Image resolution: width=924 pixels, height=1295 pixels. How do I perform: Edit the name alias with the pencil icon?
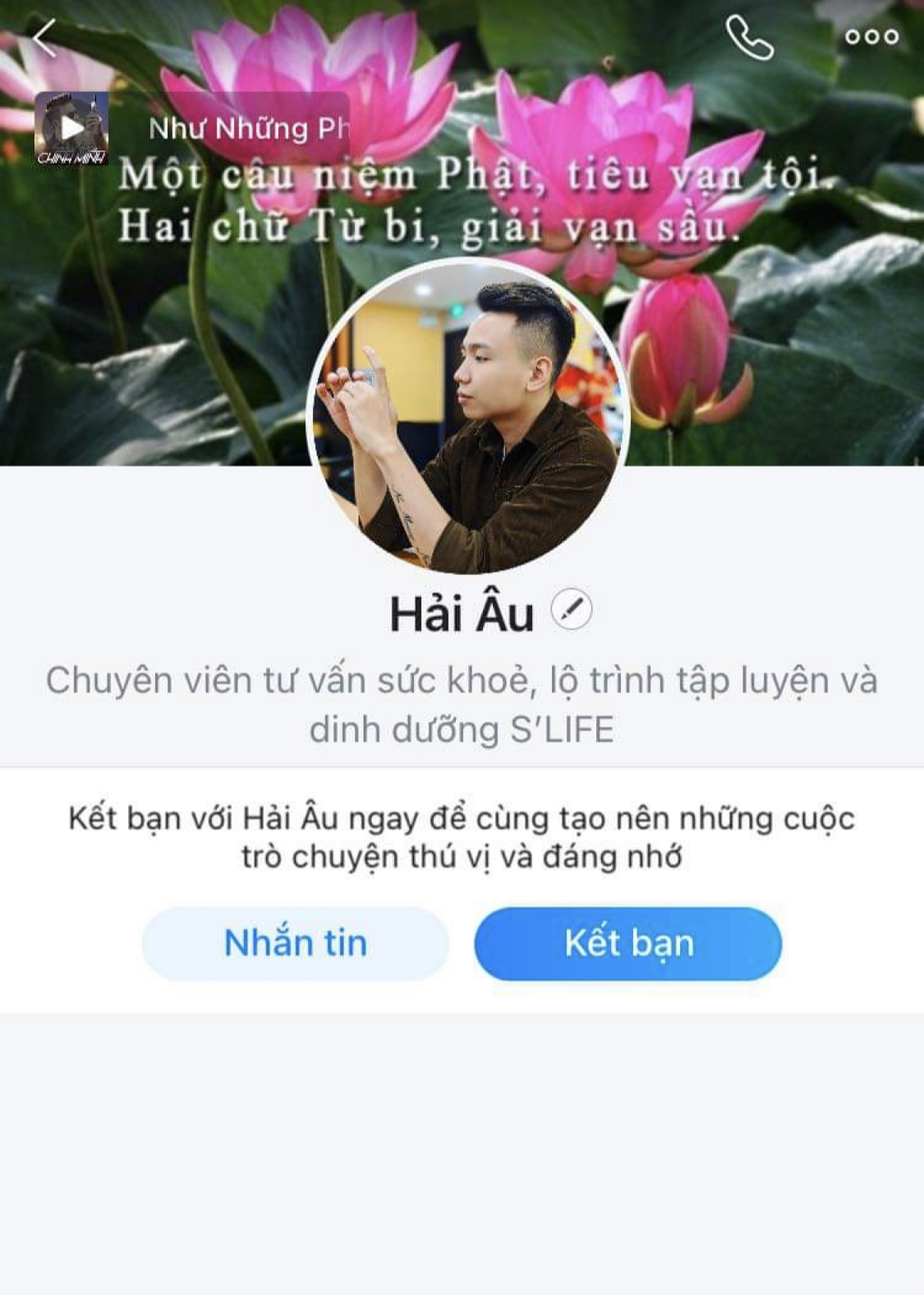572,611
